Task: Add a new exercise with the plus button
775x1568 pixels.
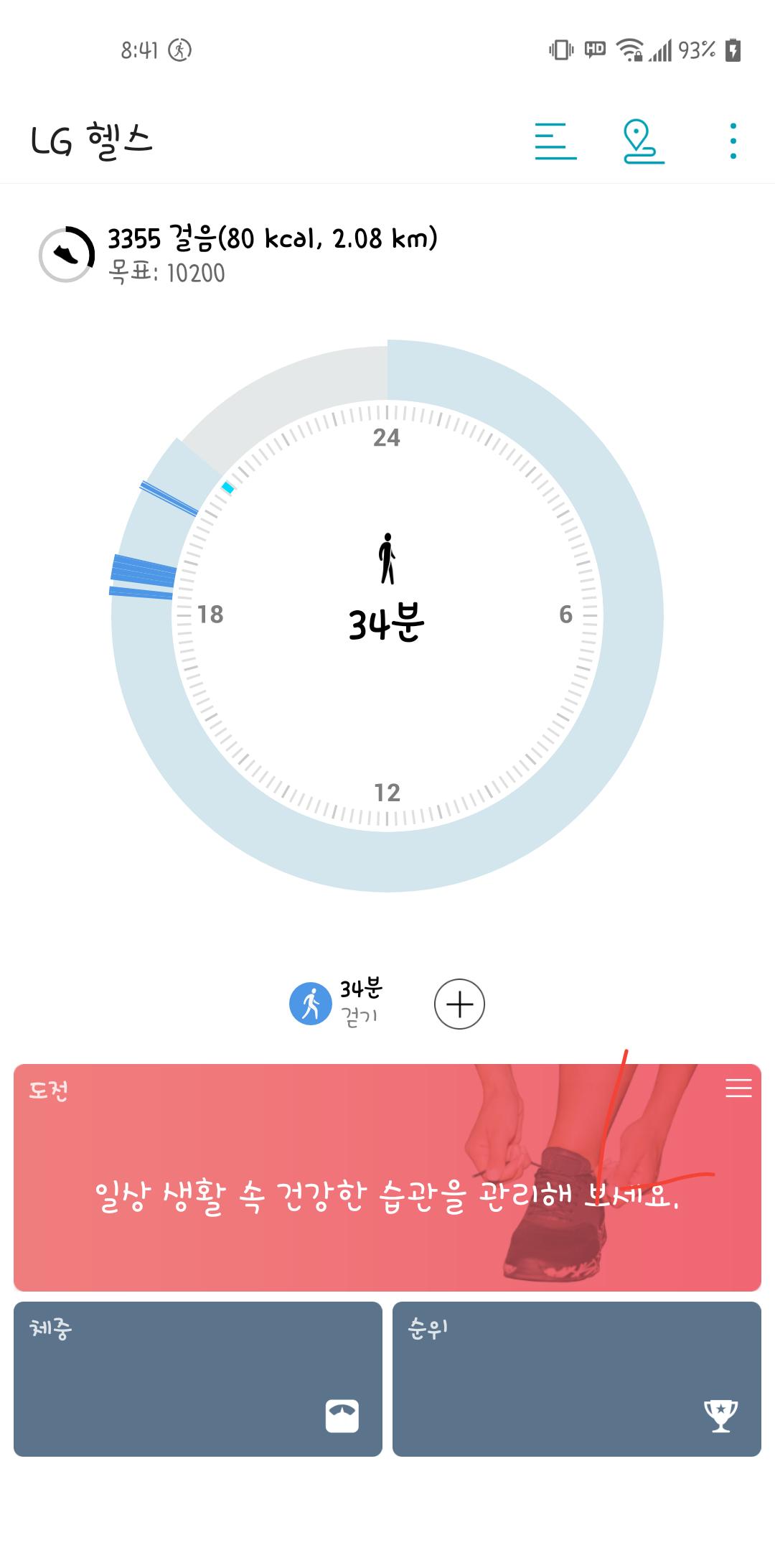Action: tap(459, 1004)
